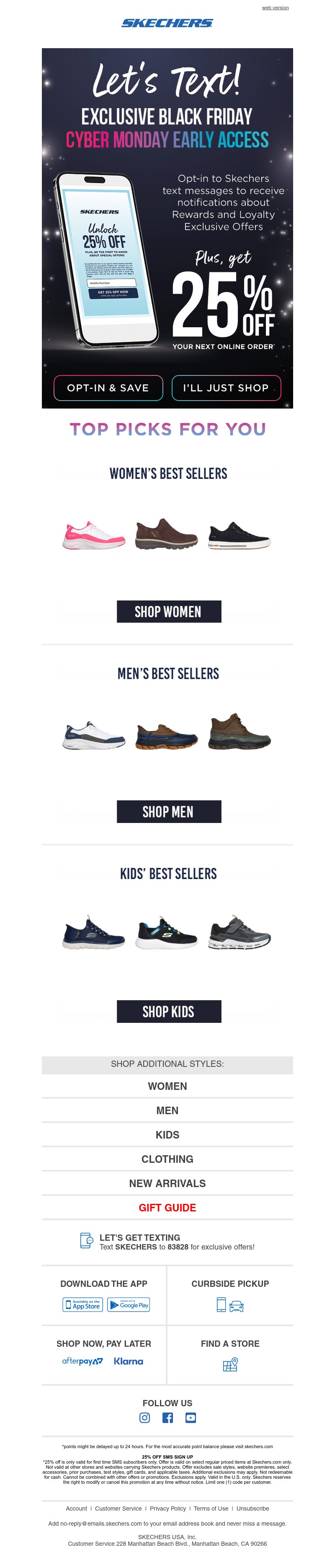Open the Klarna pay later option
335x1568 pixels.
(x=128, y=1361)
